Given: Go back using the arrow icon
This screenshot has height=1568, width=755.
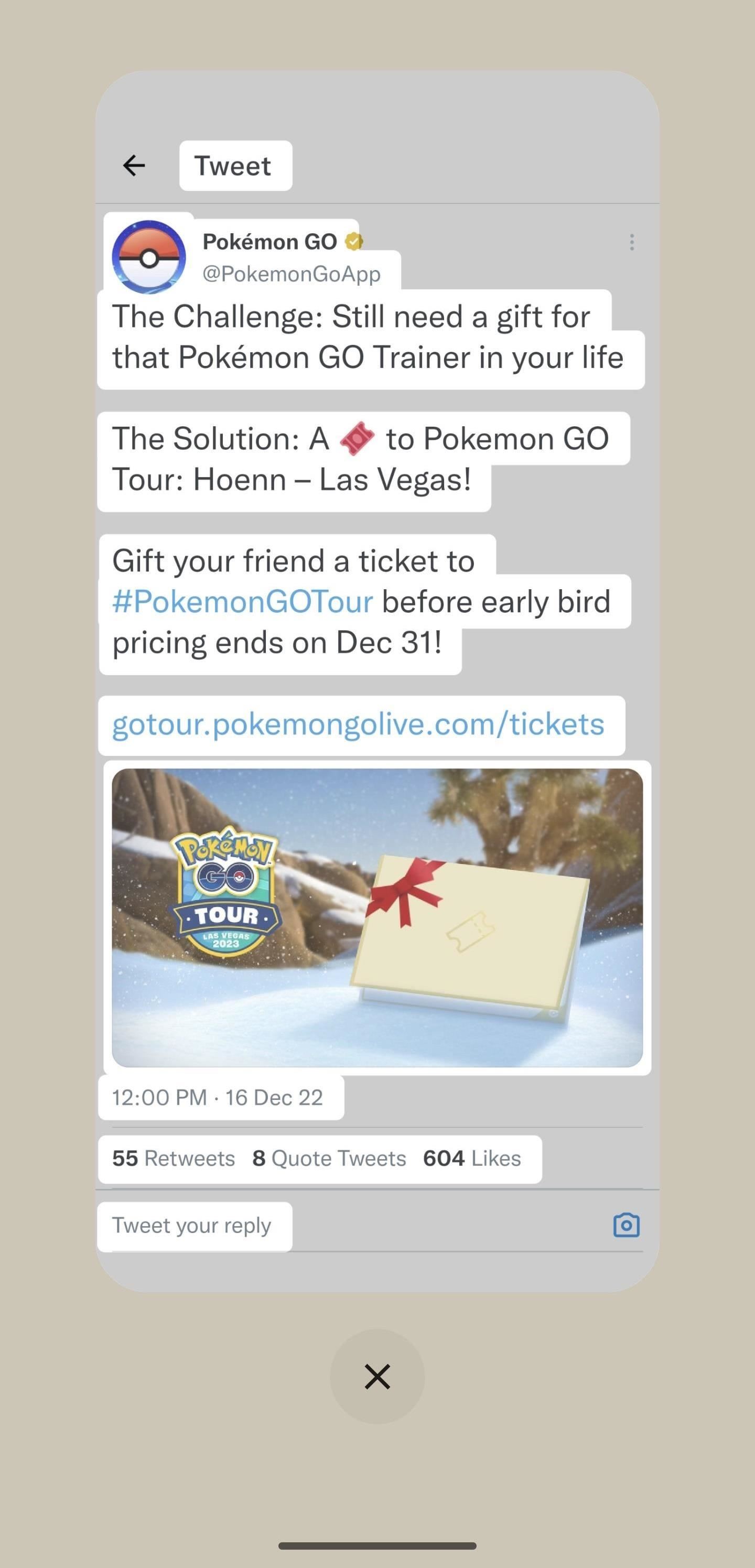Looking at the screenshot, I should click(x=134, y=165).
